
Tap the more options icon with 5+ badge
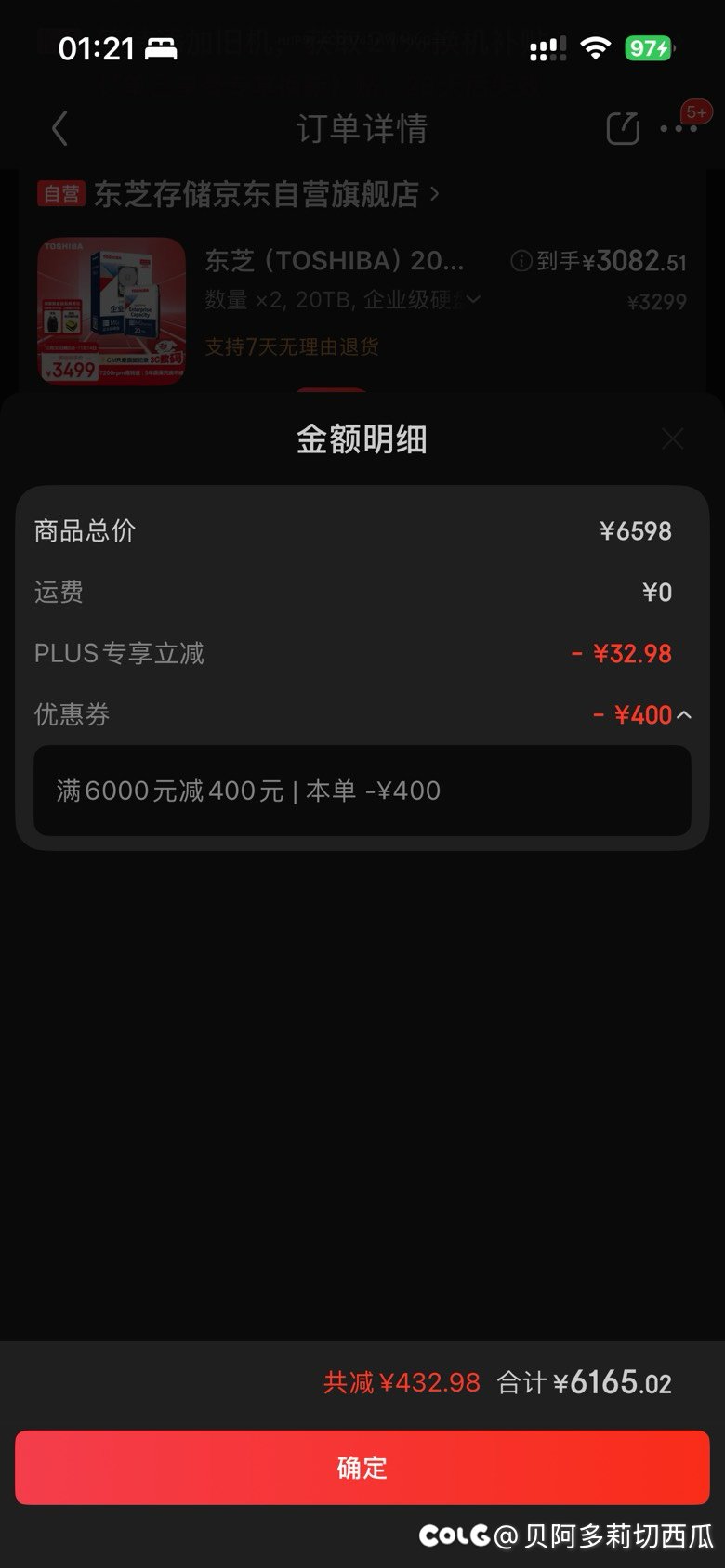click(680, 129)
